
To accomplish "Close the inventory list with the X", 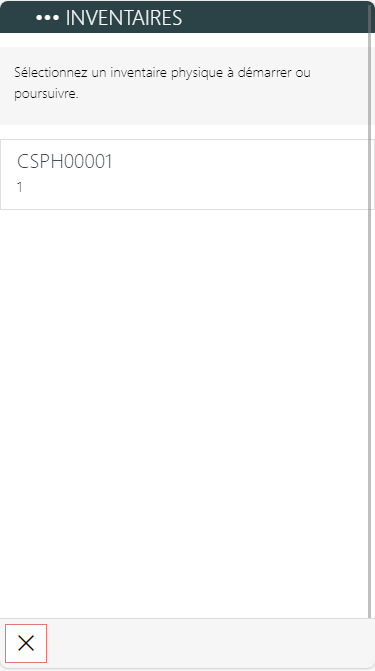I will [x=26, y=643].
